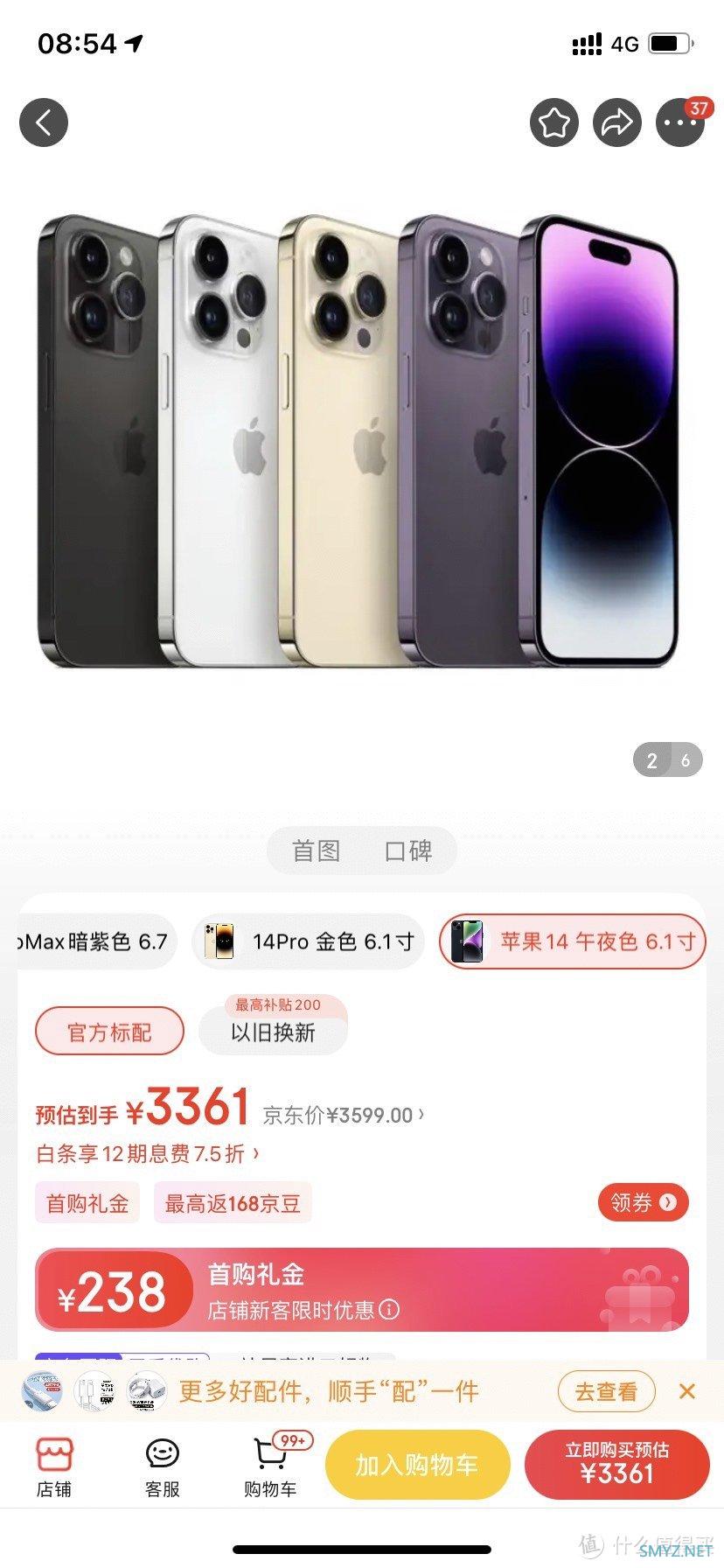Open the 首购礼金 ¥238 banner info
The height and width of the screenshot is (1568, 724).
362,1291
